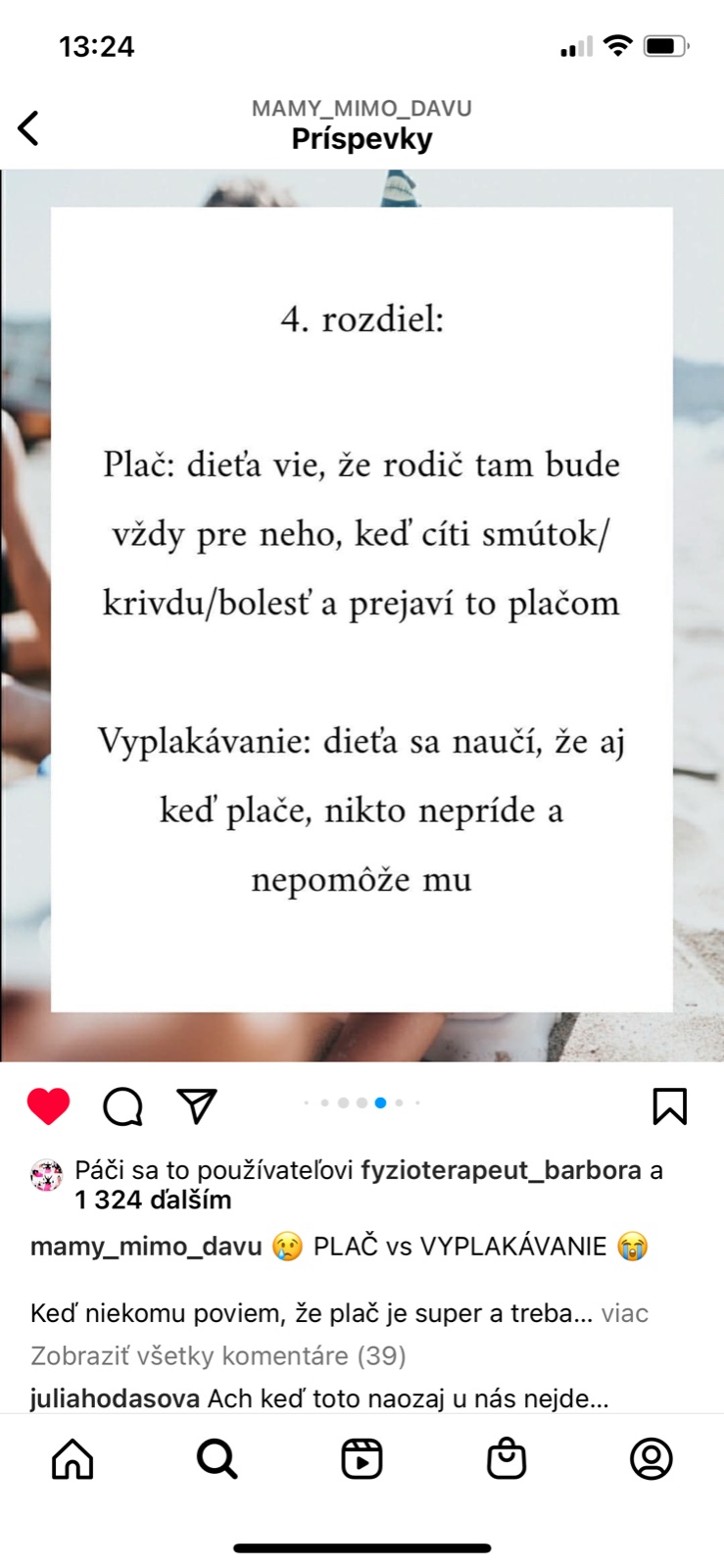724x1568 pixels.
Task: Open the Search tab
Action: 217,1458
